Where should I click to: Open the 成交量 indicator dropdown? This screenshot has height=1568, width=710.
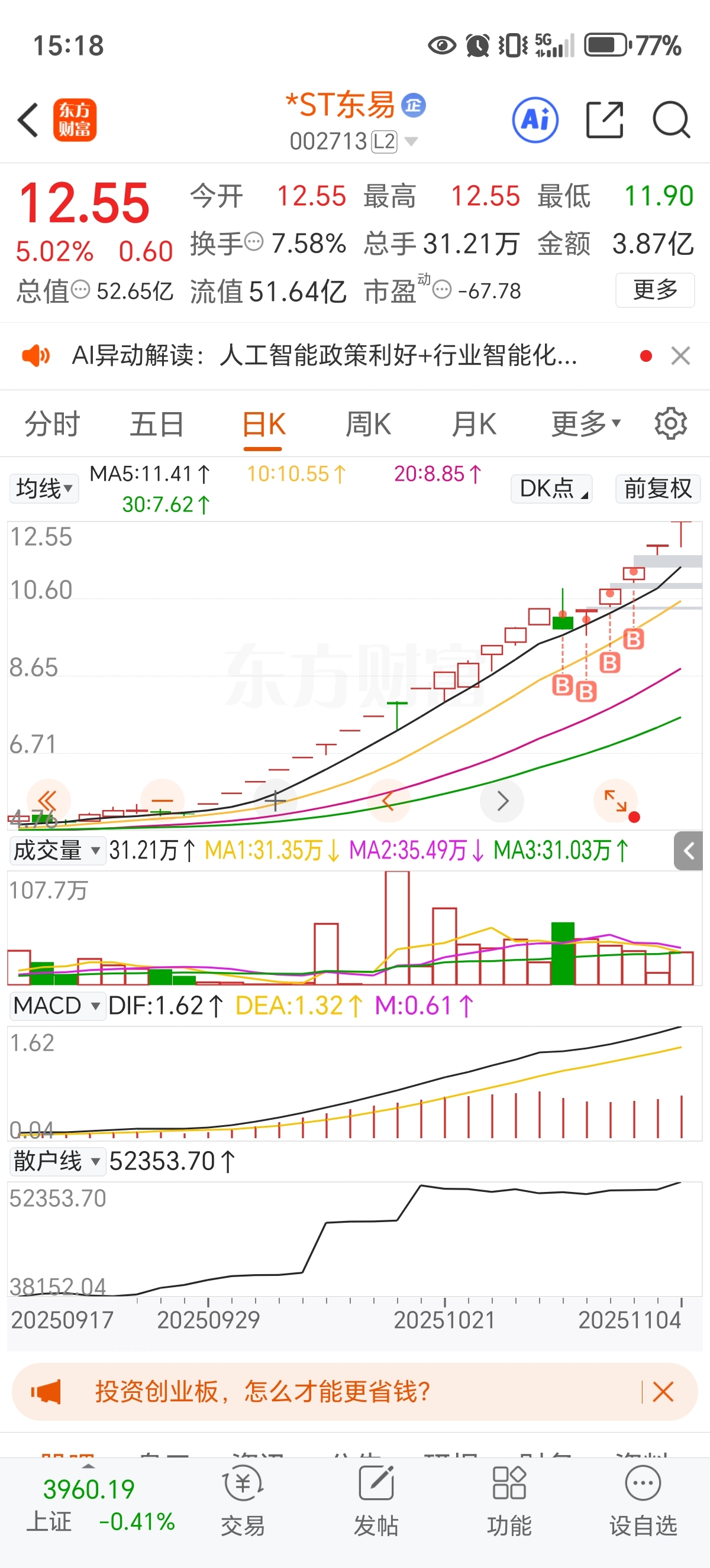[57, 850]
